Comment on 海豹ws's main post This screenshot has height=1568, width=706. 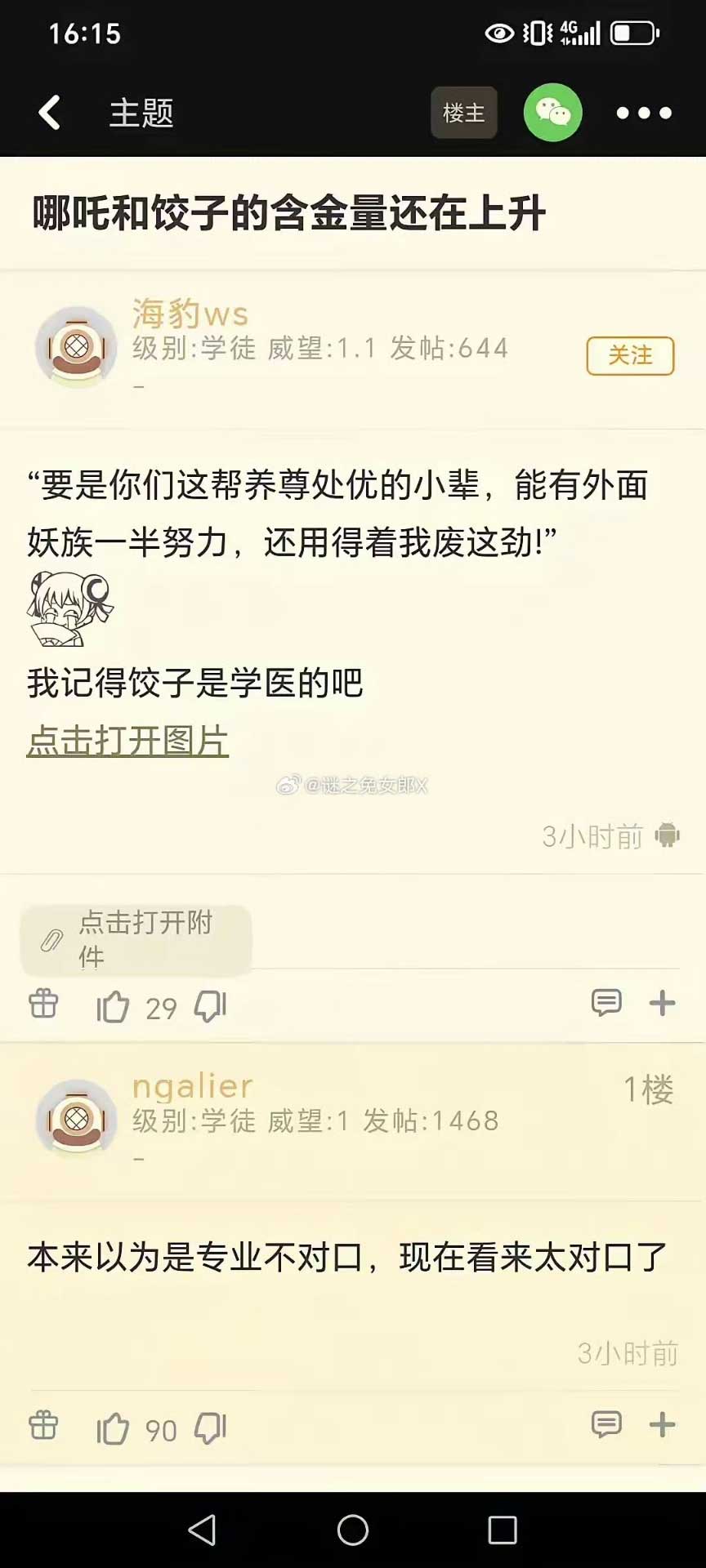[606, 1002]
